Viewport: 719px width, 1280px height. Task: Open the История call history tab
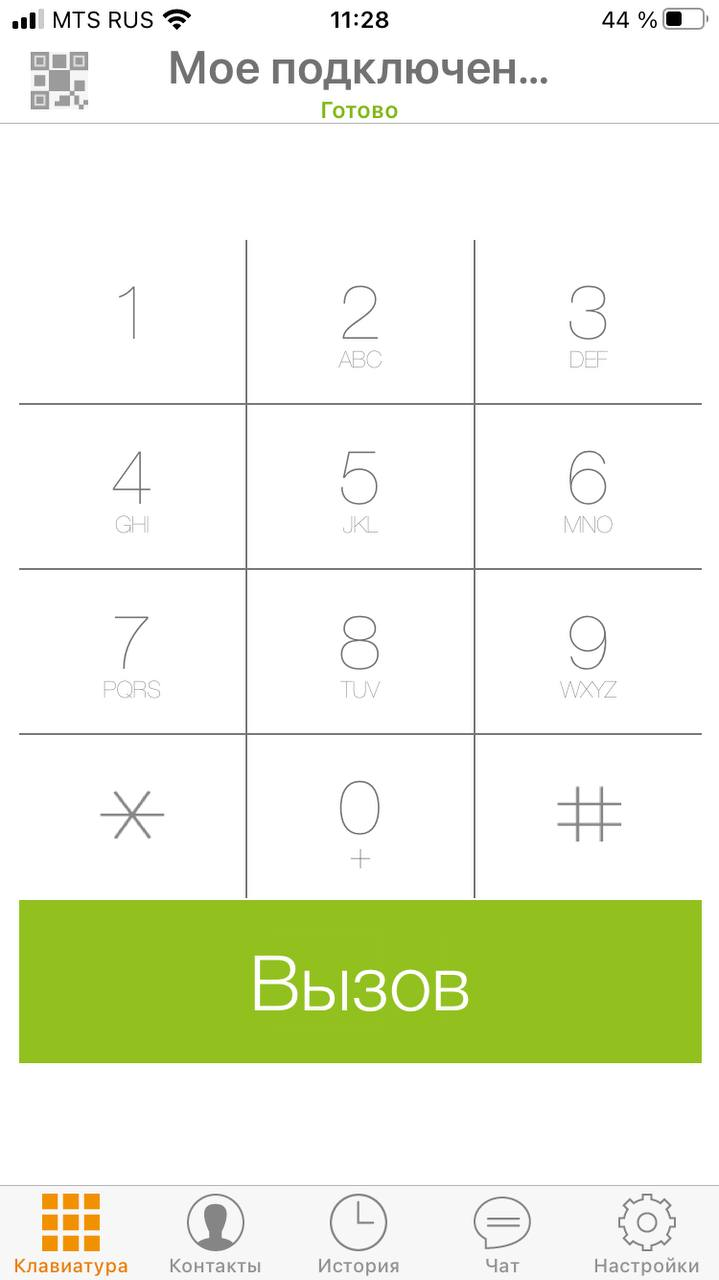358,1233
